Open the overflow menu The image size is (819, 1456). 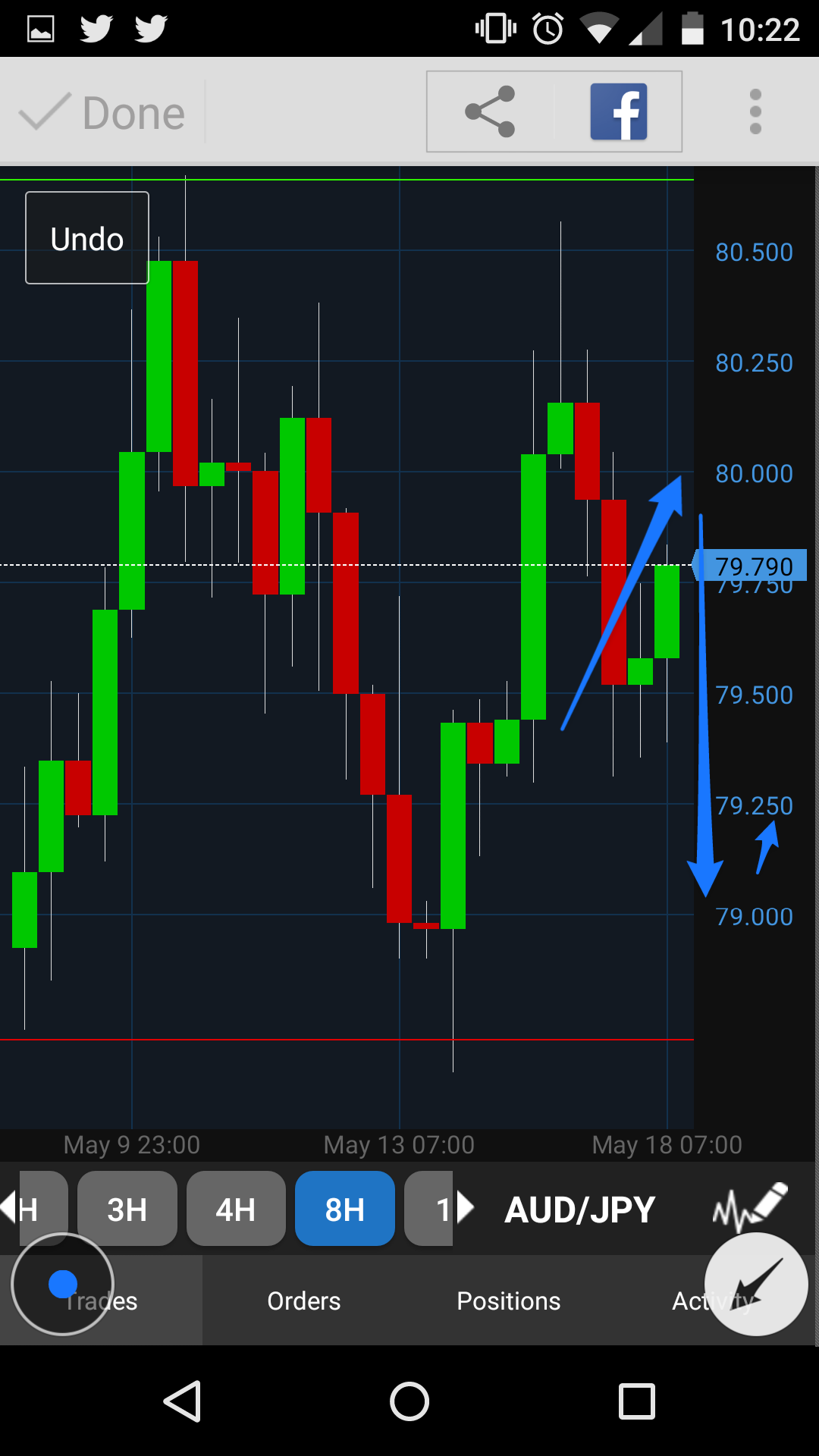(x=755, y=112)
